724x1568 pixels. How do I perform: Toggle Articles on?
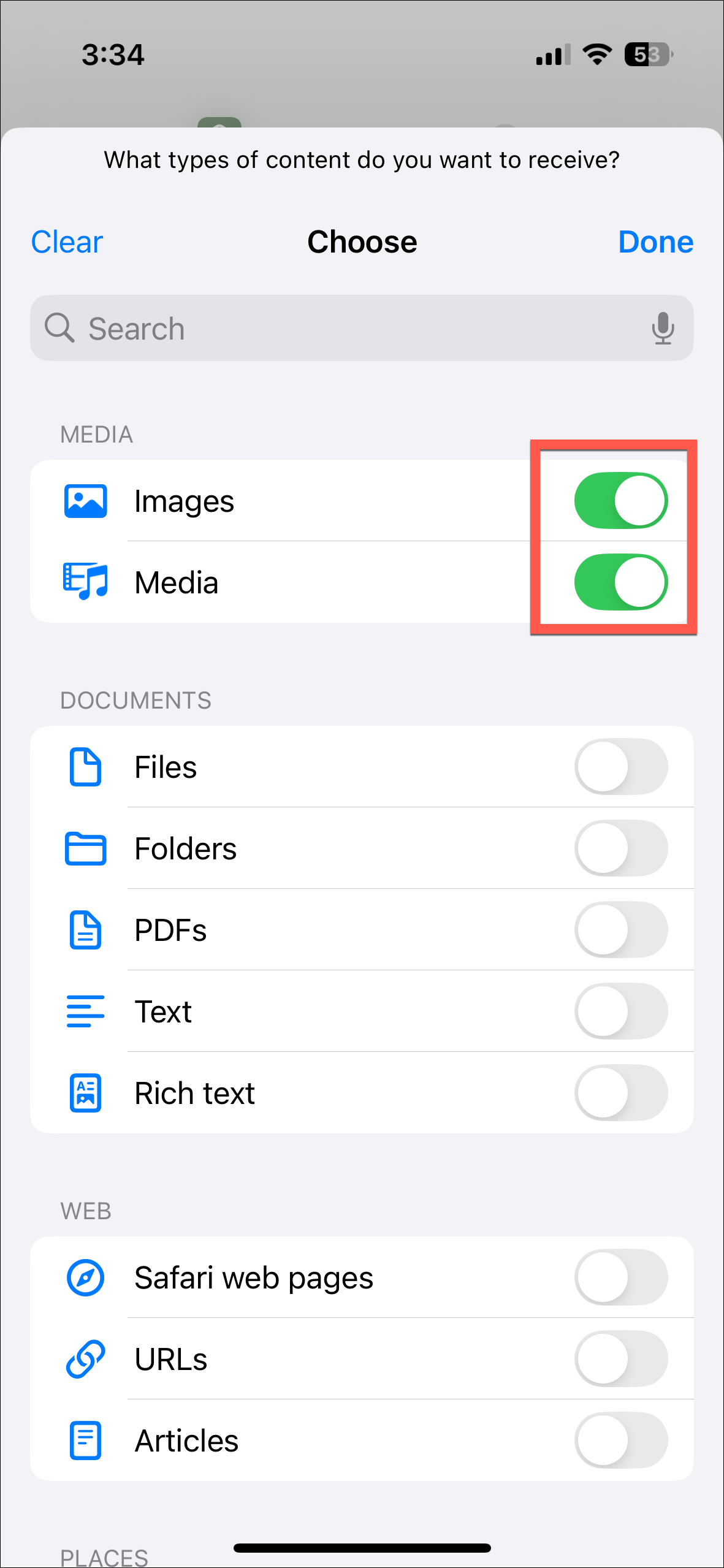click(x=620, y=1441)
